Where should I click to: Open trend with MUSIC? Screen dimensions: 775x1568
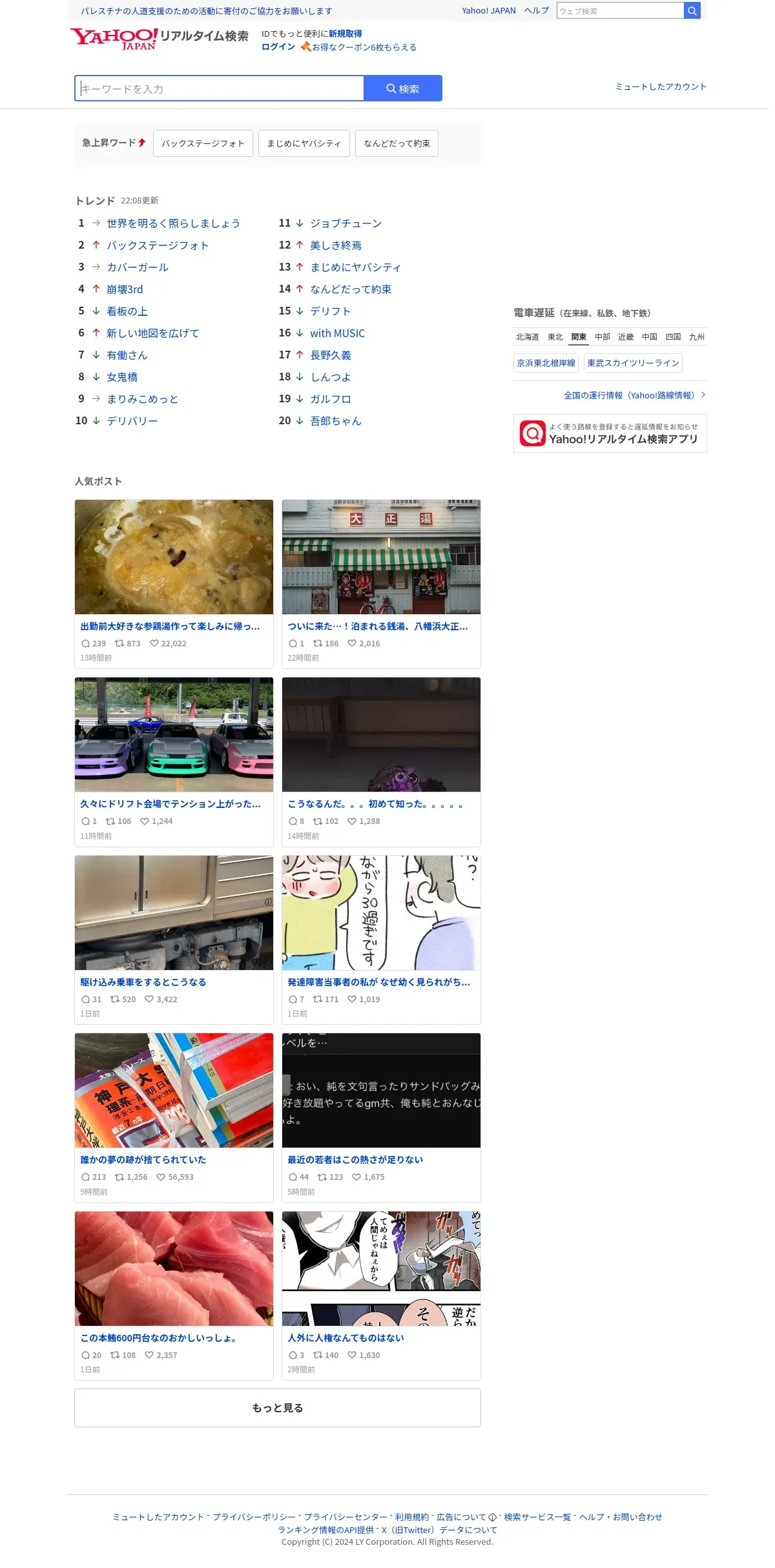(337, 333)
